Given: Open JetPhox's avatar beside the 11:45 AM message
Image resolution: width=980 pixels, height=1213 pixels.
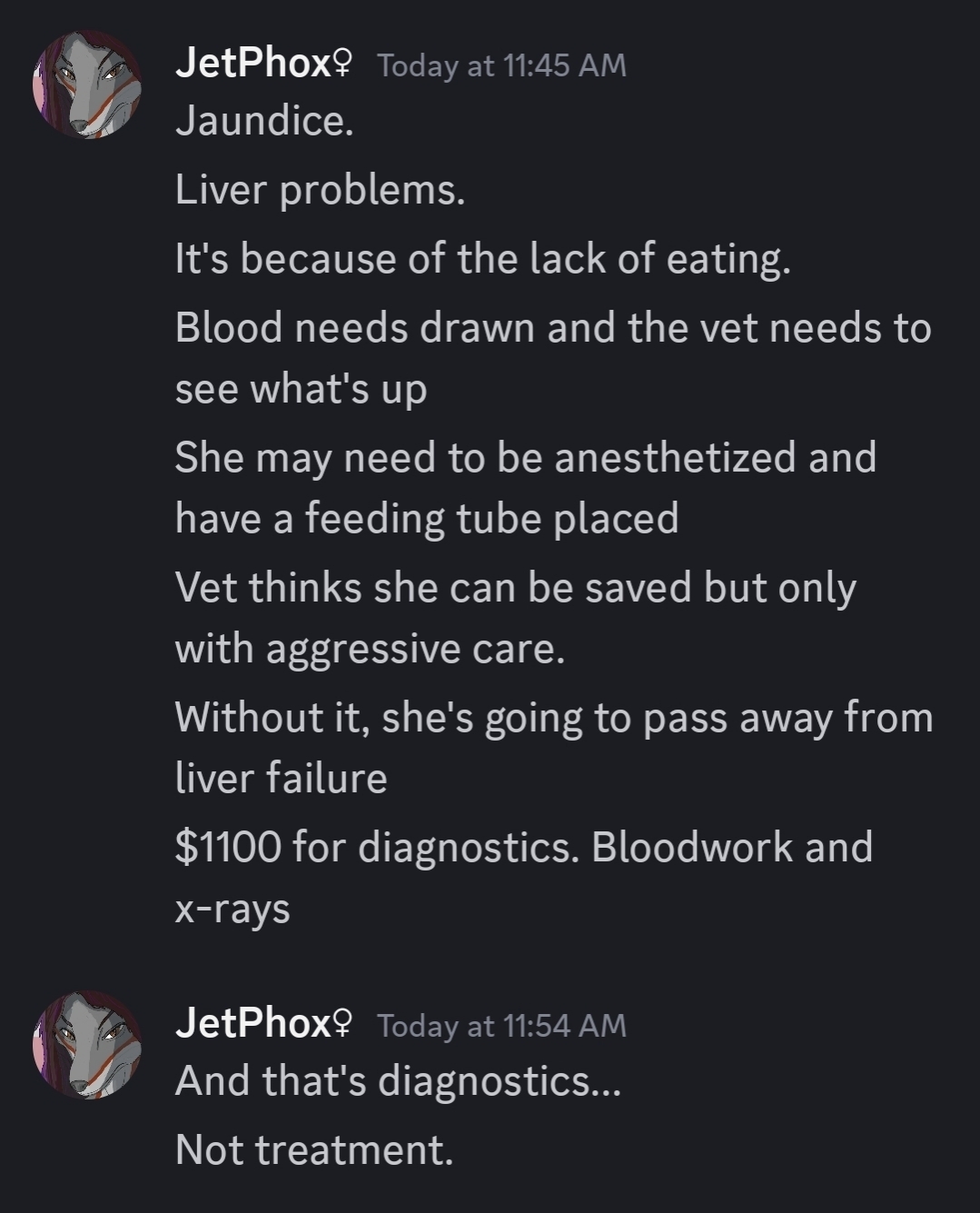Looking at the screenshot, I should 87,85.
